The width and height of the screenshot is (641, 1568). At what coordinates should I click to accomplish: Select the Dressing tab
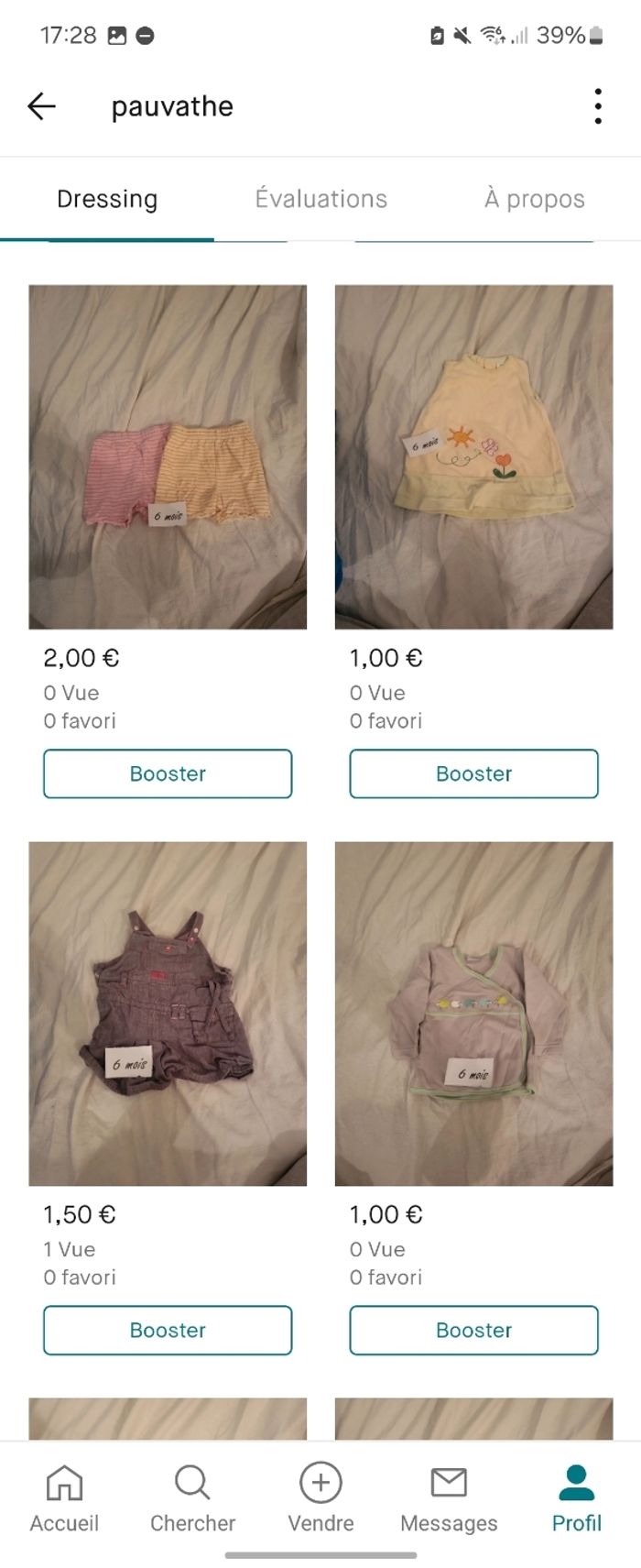107,199
